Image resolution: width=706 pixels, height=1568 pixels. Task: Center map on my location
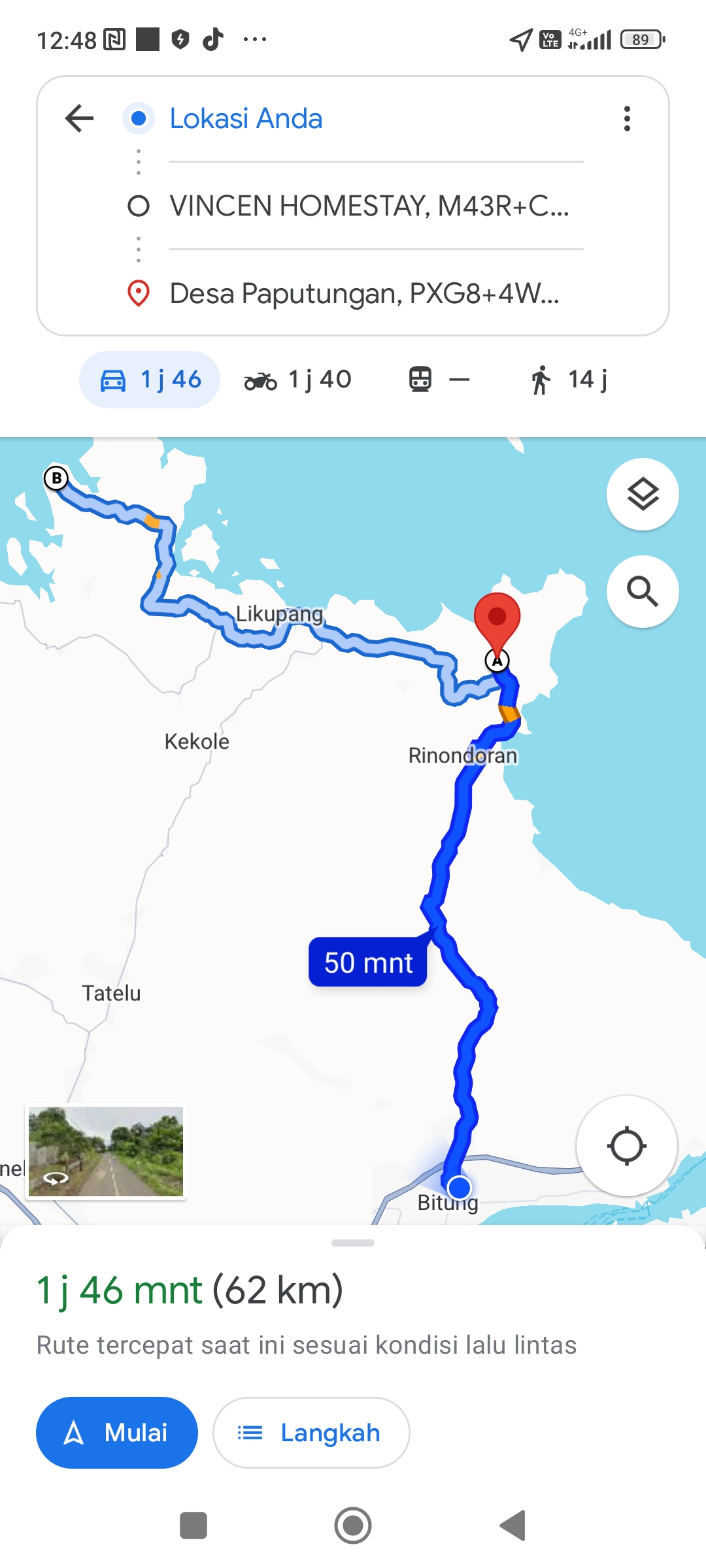point(626,1146)
